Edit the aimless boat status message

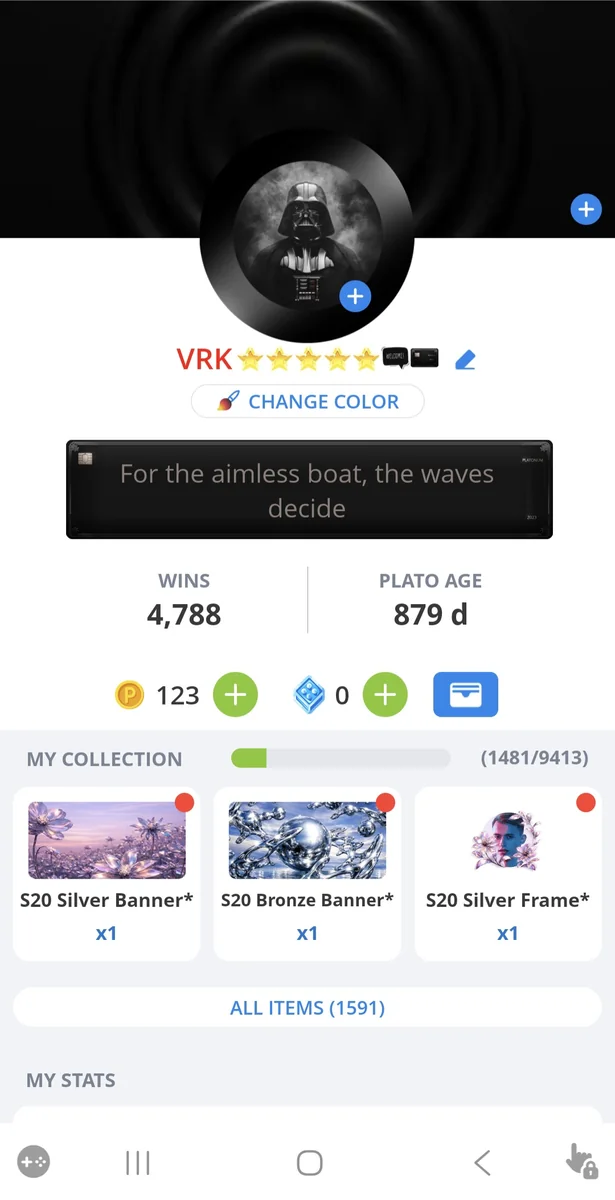[308, 490]
